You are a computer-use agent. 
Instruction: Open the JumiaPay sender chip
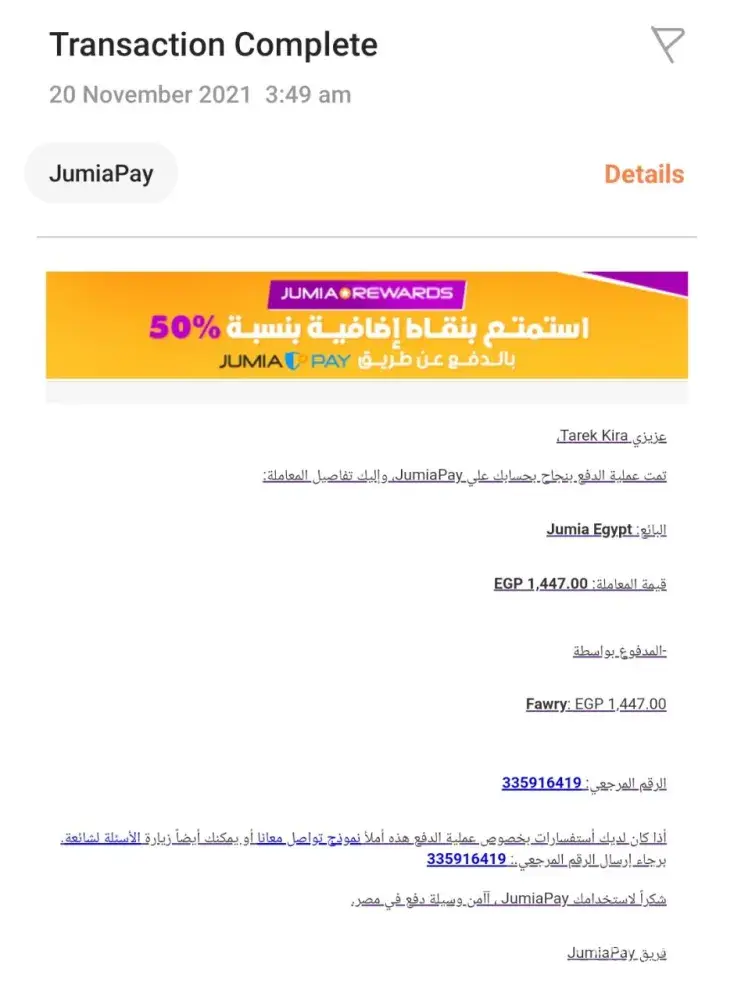click(101, 174)
